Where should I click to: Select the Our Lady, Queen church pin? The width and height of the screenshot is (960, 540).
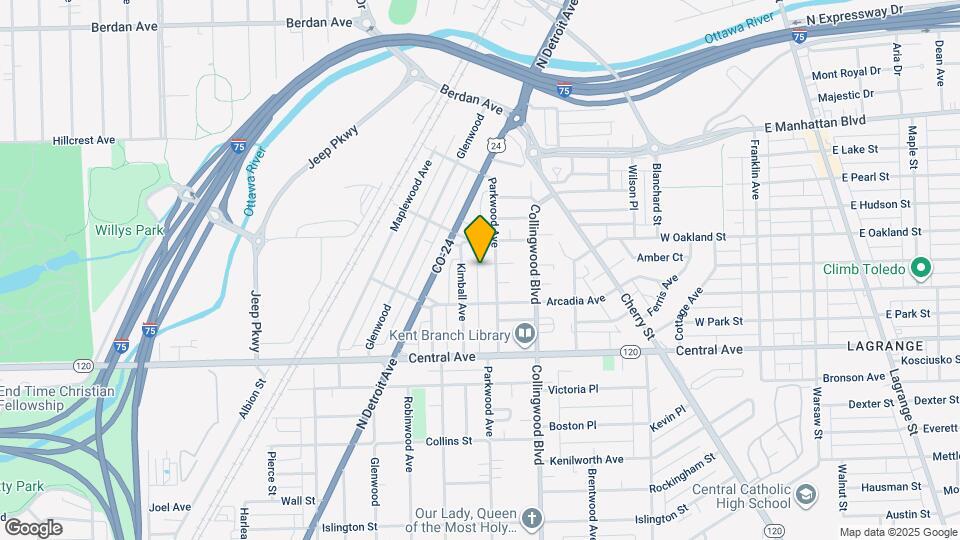click(532, 518)
